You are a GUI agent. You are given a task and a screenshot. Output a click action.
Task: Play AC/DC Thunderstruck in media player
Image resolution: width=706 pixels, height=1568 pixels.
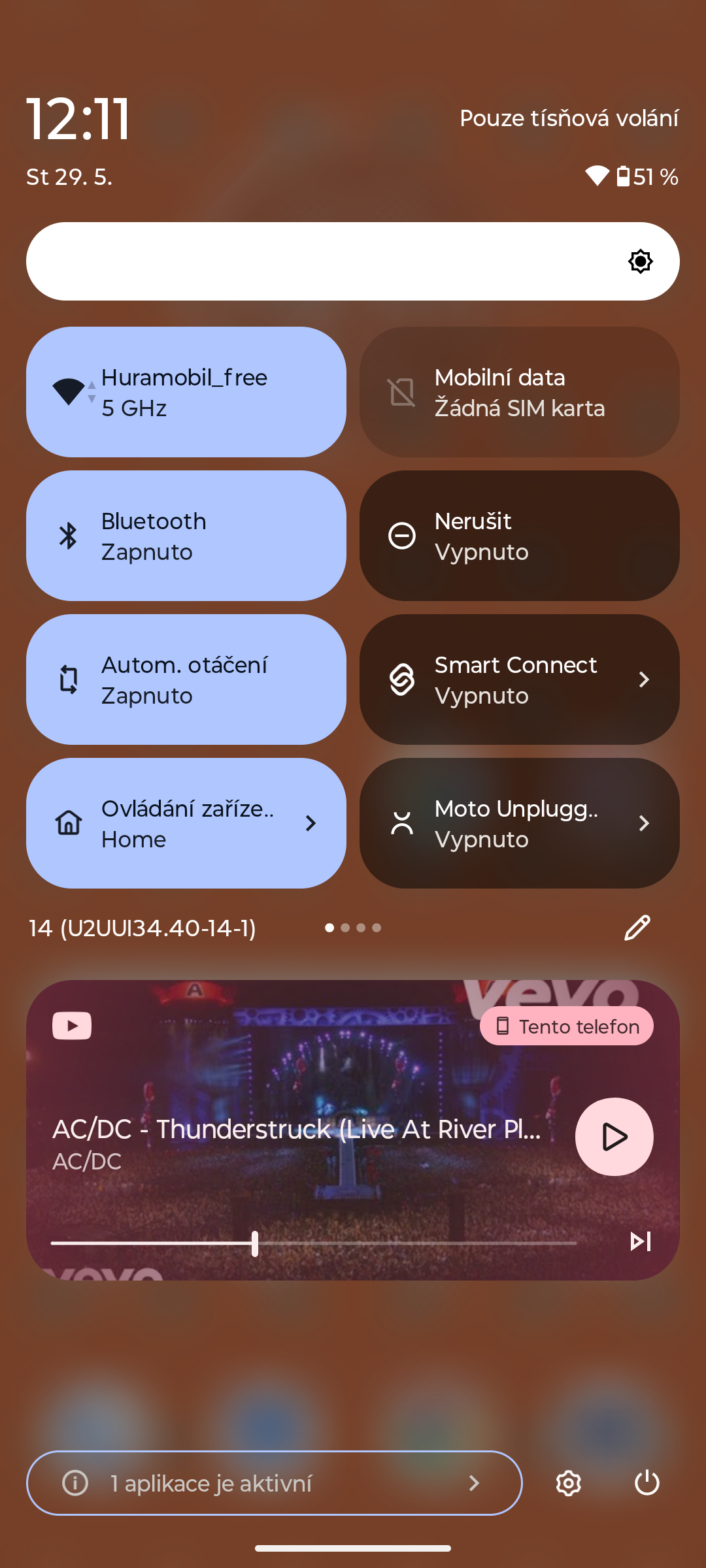point(614,1137)
